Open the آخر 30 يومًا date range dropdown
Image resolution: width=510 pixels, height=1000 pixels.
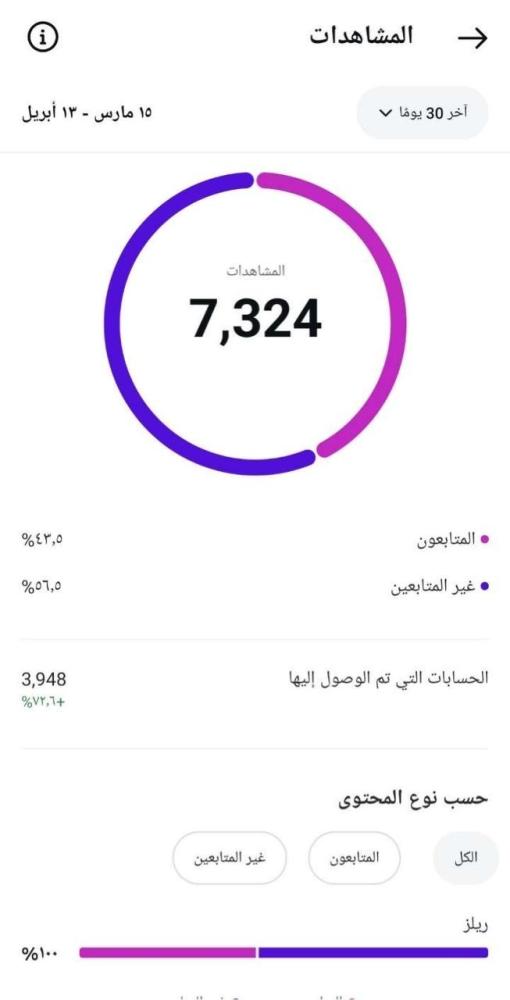pos(423,113)
